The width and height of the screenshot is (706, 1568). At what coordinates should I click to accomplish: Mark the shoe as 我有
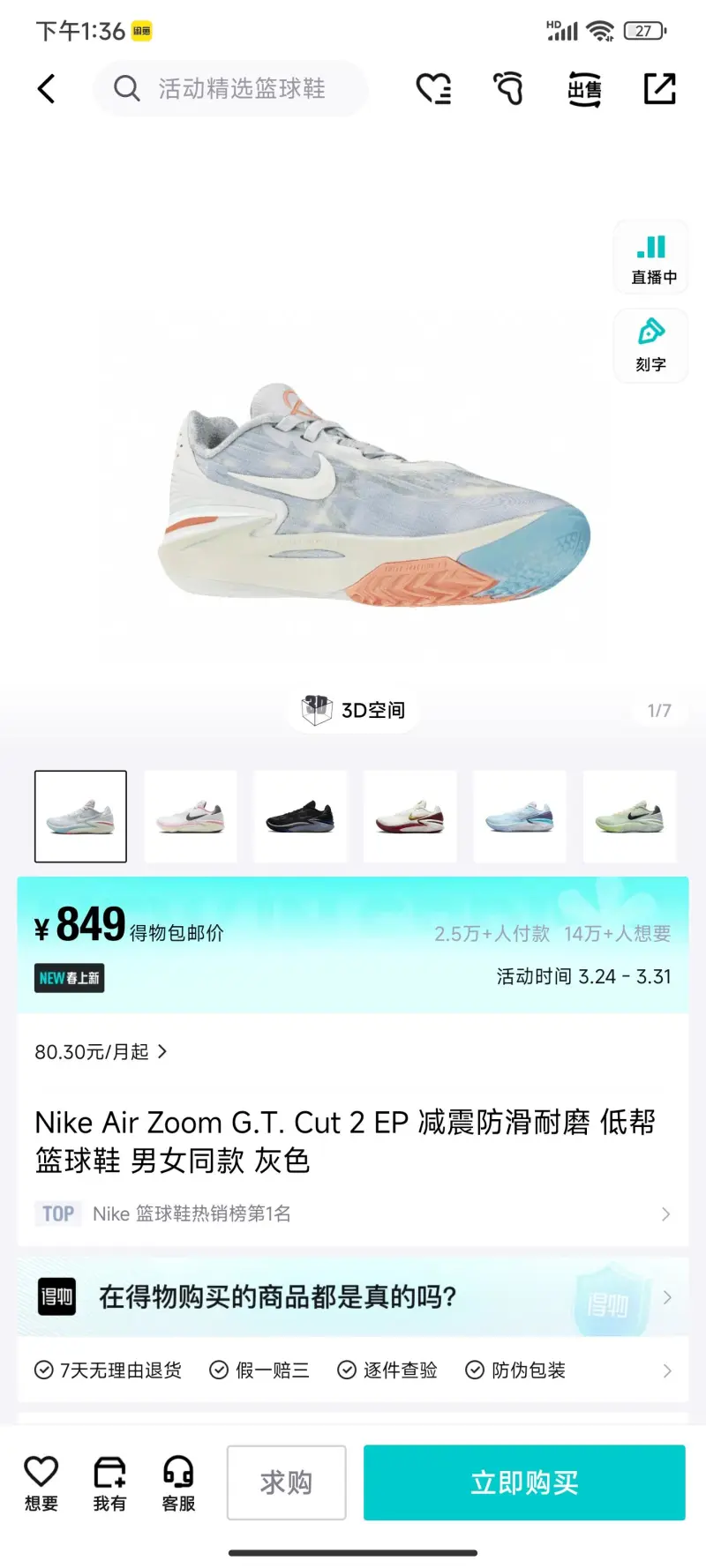click(x=109, y=1482)
